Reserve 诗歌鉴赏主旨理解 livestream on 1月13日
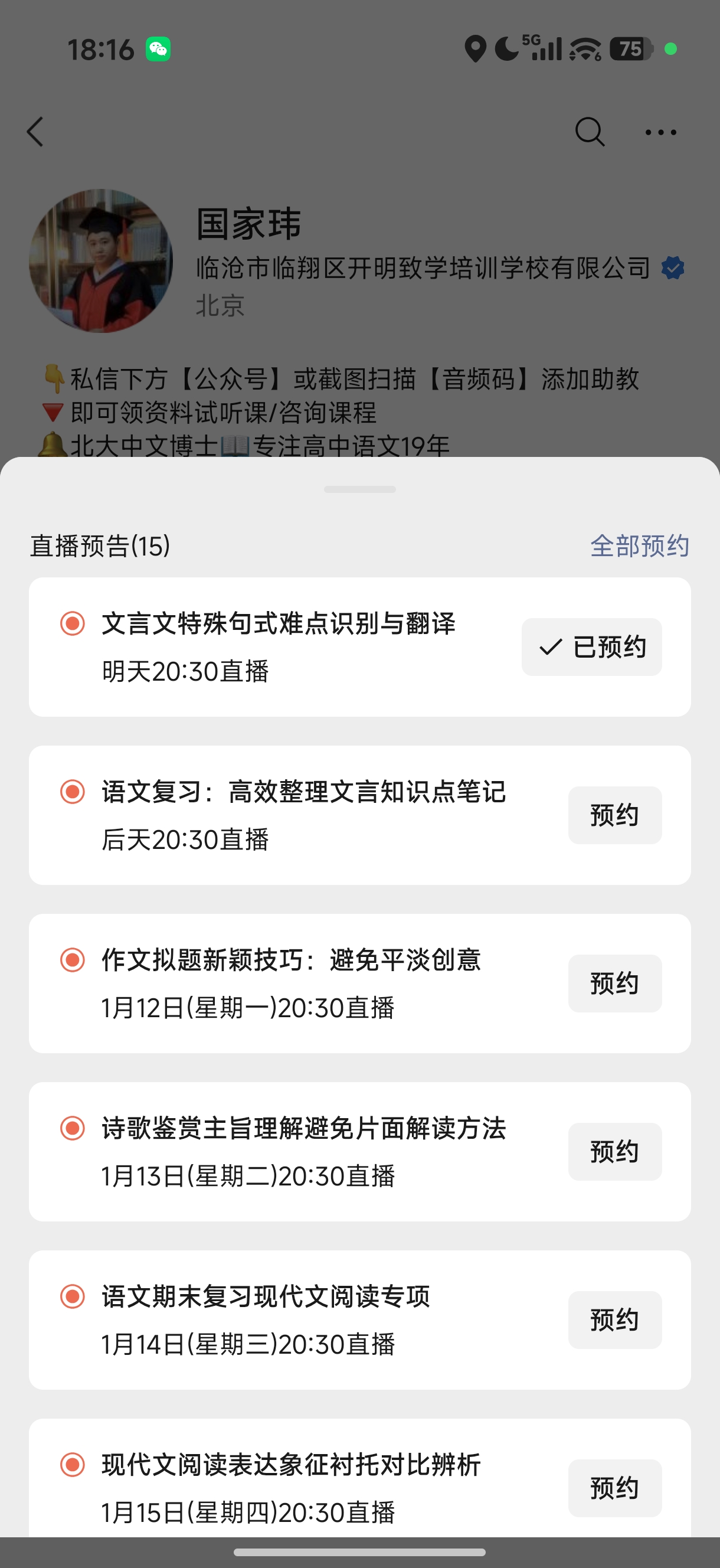Screen dimensions: 720x1568 tap(614, 1152)
